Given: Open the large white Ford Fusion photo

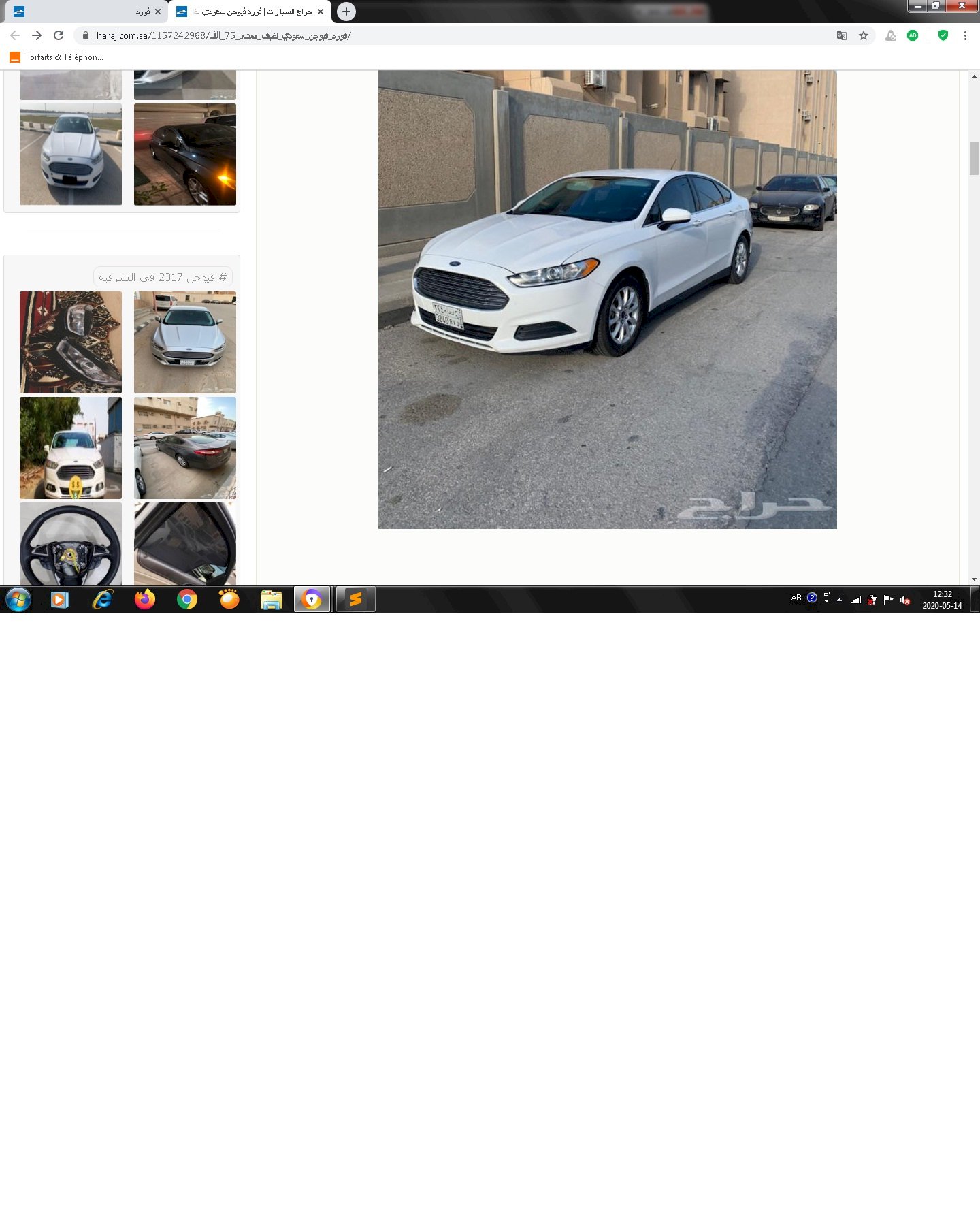Looking at the screenshot, I should 607,300.
